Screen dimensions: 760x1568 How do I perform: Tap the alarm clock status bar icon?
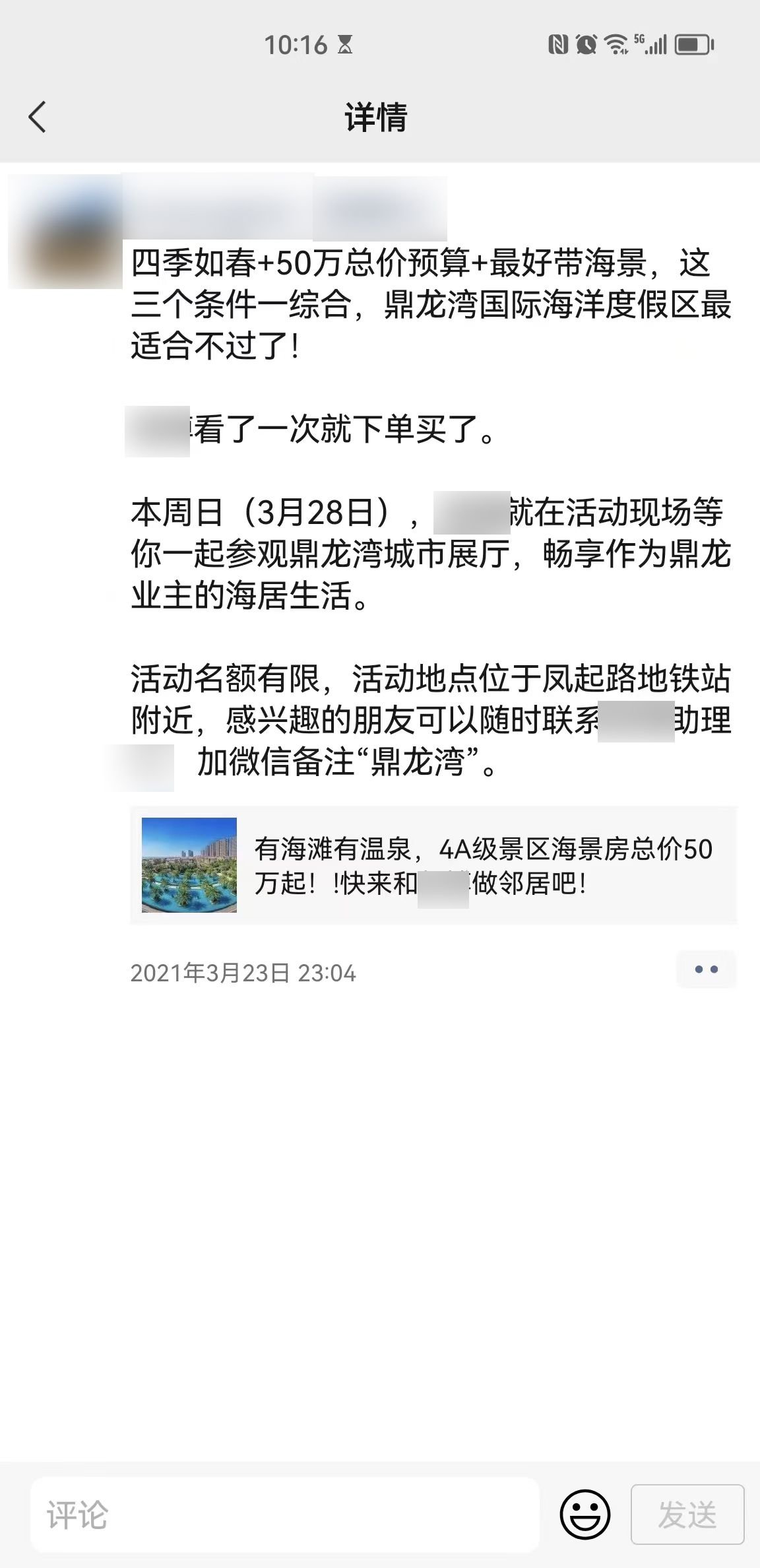585,44
